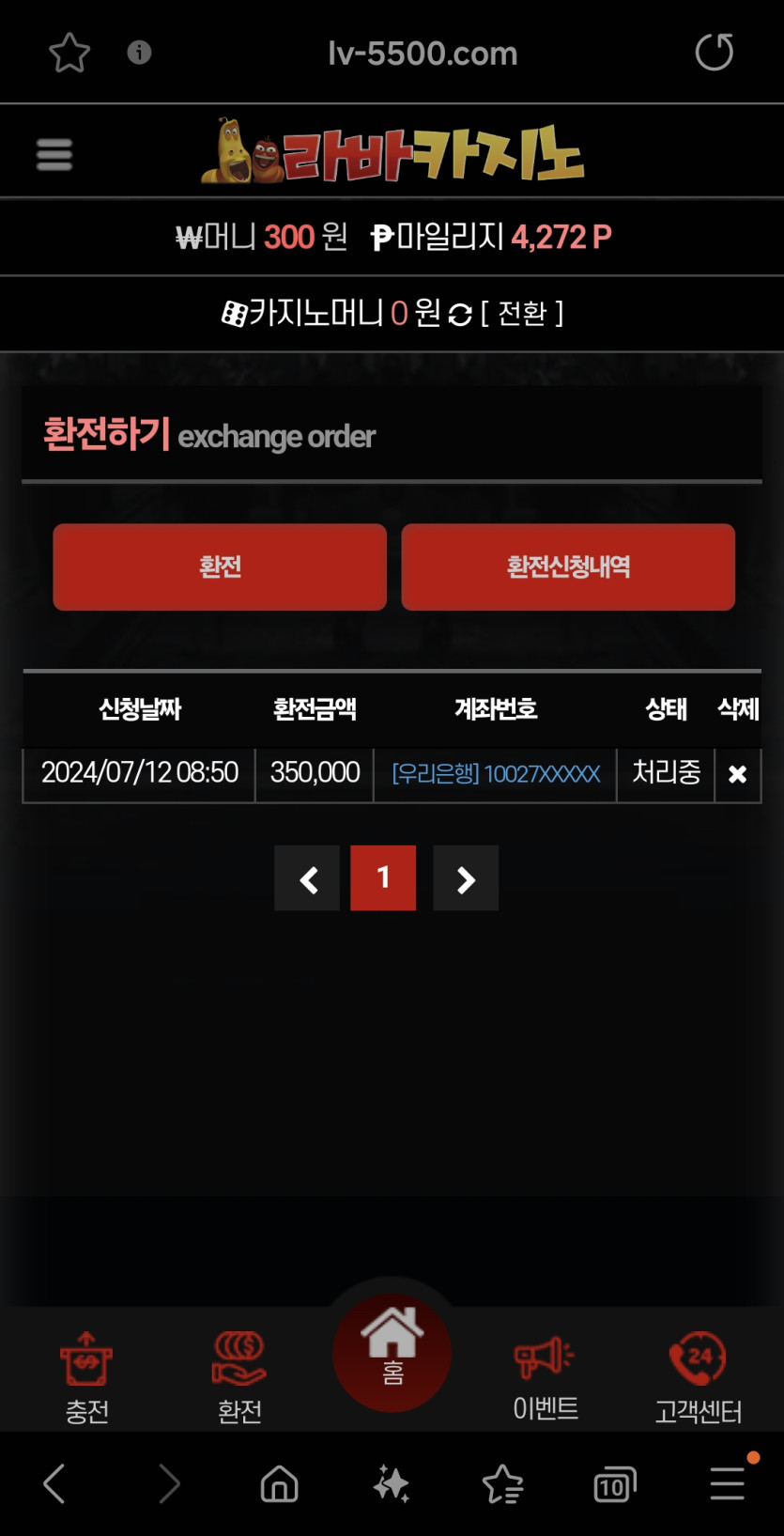Contact 고객센터 support
The image size is (784, 1536).
pyautogui.click(x=698, y=1376)
